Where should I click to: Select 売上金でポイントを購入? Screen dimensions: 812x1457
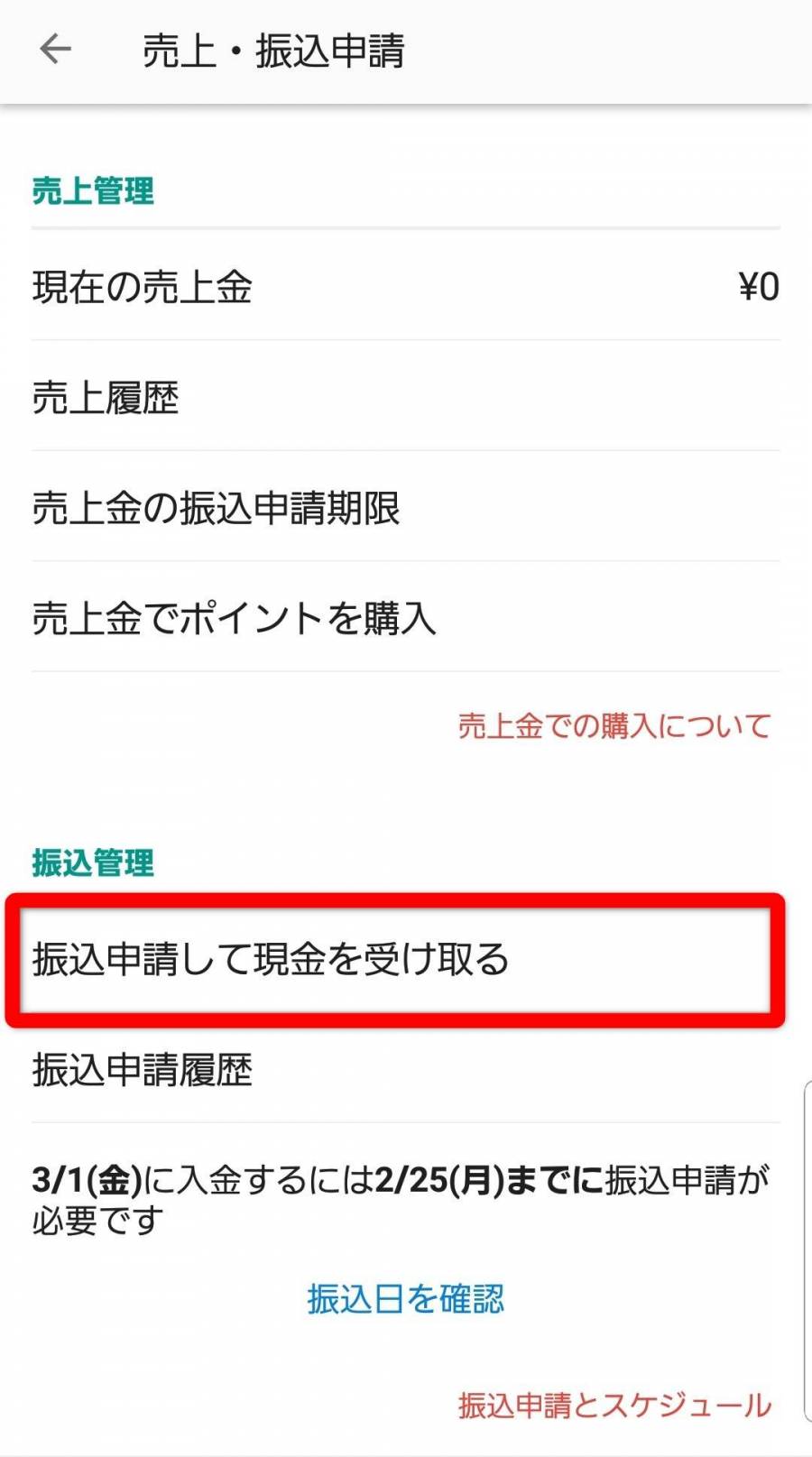point(405,619)
